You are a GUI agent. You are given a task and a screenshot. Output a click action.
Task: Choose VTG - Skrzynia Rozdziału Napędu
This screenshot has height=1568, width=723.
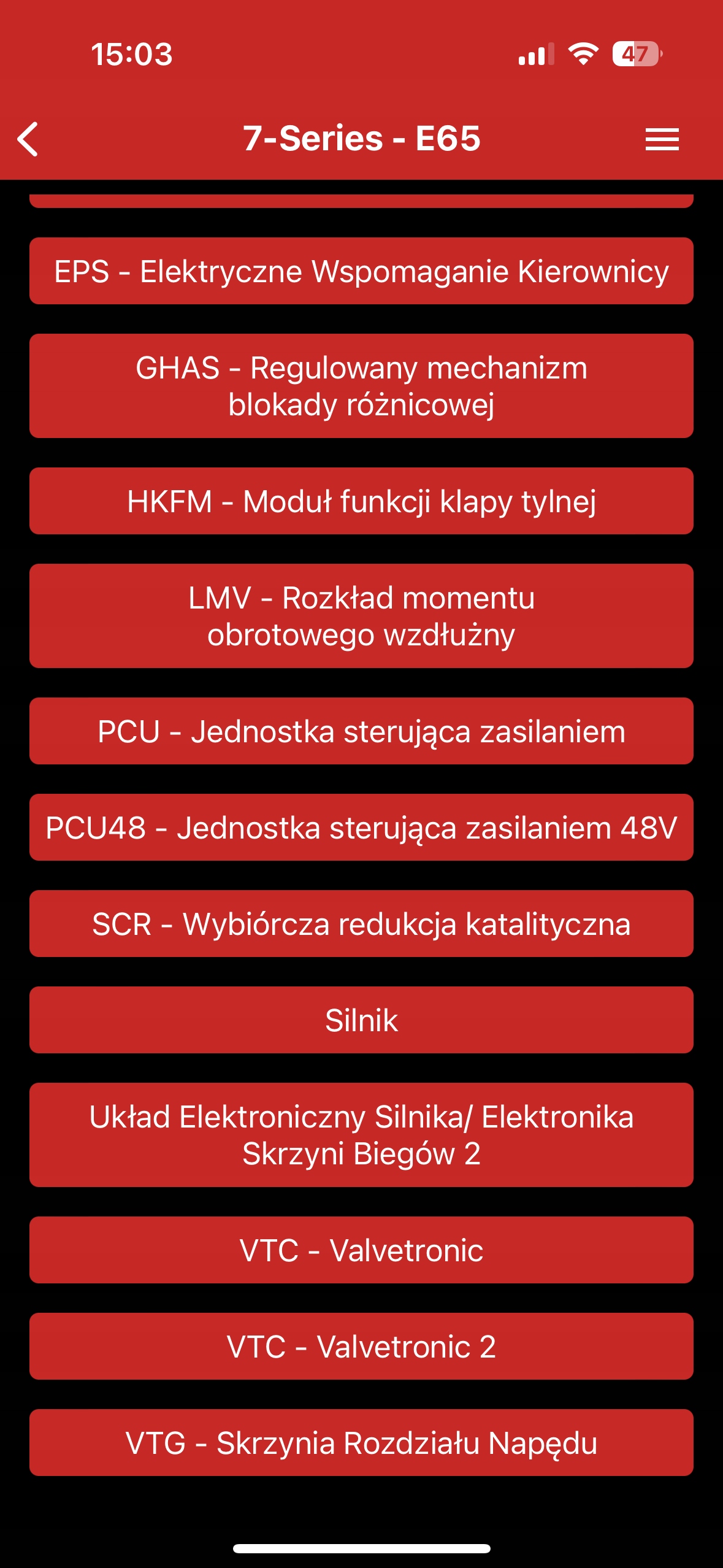click(361, 1443)
